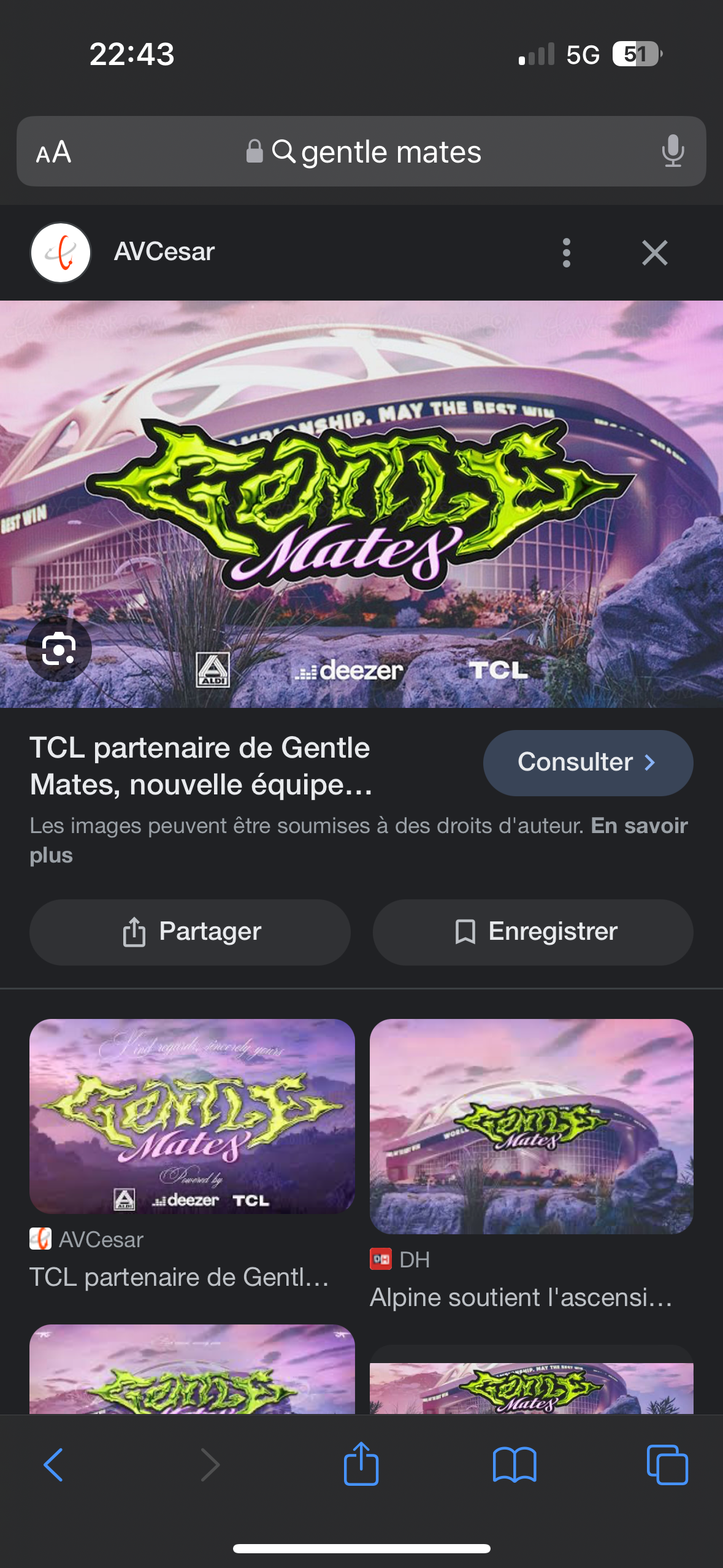Open the Safari share sheet
This screenshot has width=723, height=1568.
pyautogui.click(x=361, y=1464)
